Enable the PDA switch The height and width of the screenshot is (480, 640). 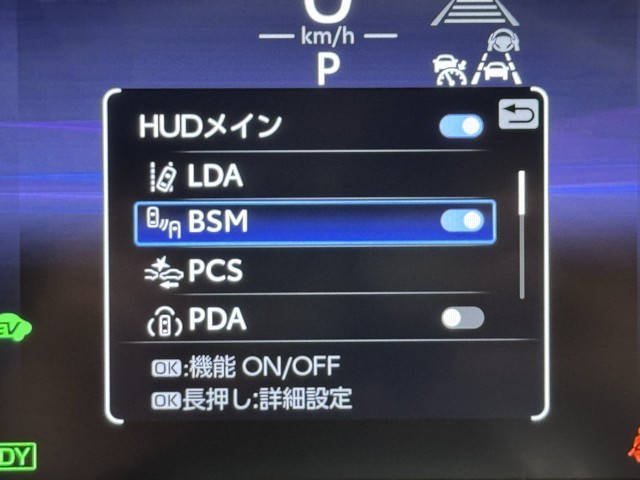point(463,318)
